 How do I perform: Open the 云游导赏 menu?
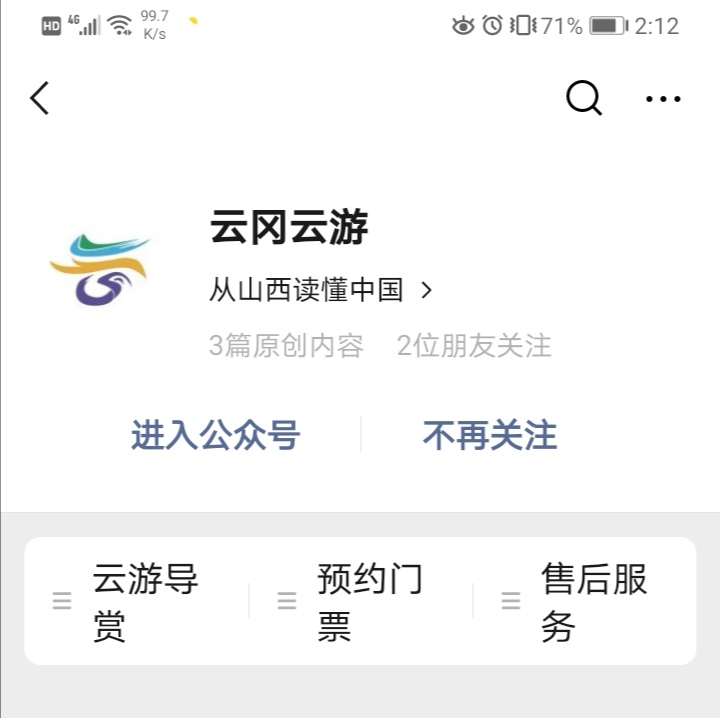[136, 601]
